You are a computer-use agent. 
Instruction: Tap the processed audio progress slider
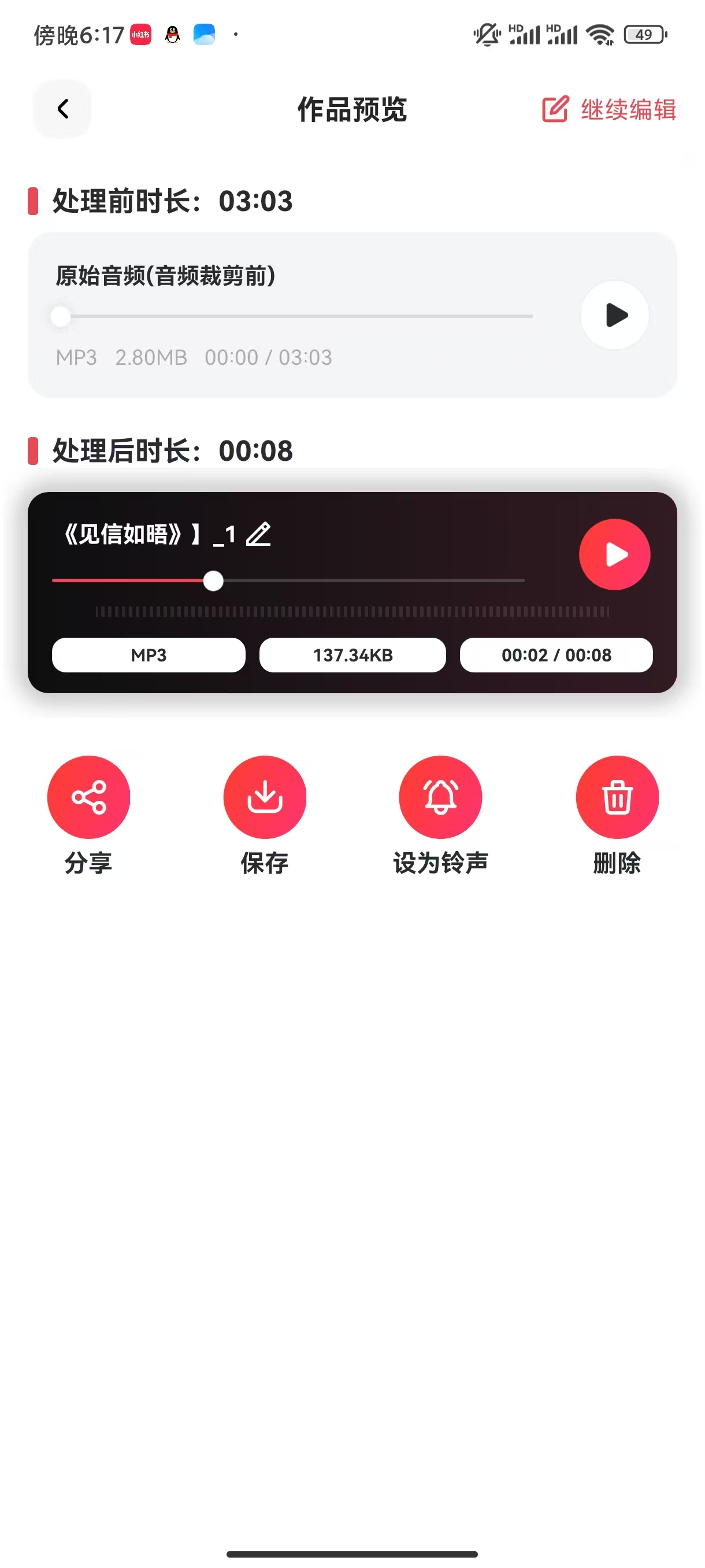pyautogui.click(x=213, y=580)
